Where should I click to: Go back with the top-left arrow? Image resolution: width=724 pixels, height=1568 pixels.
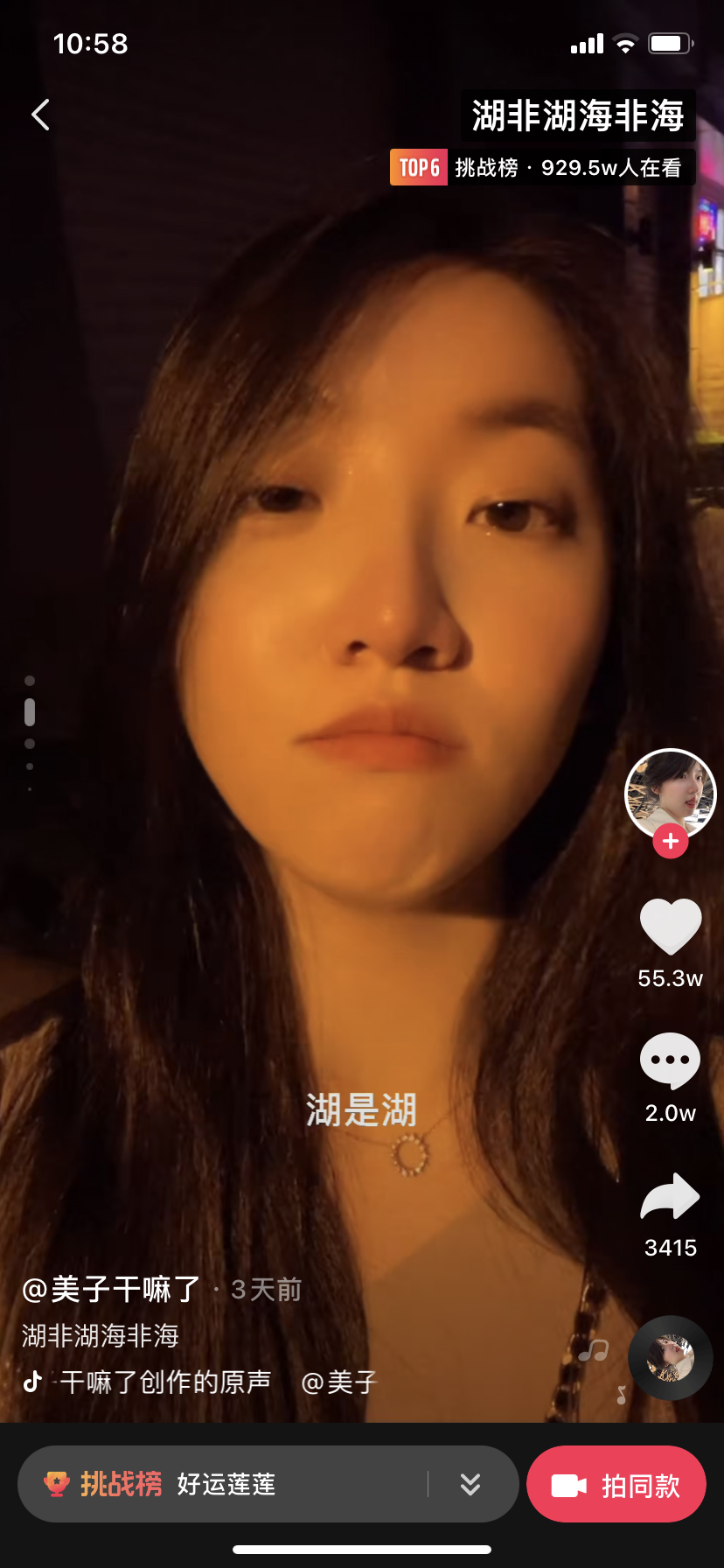[40, 115]
